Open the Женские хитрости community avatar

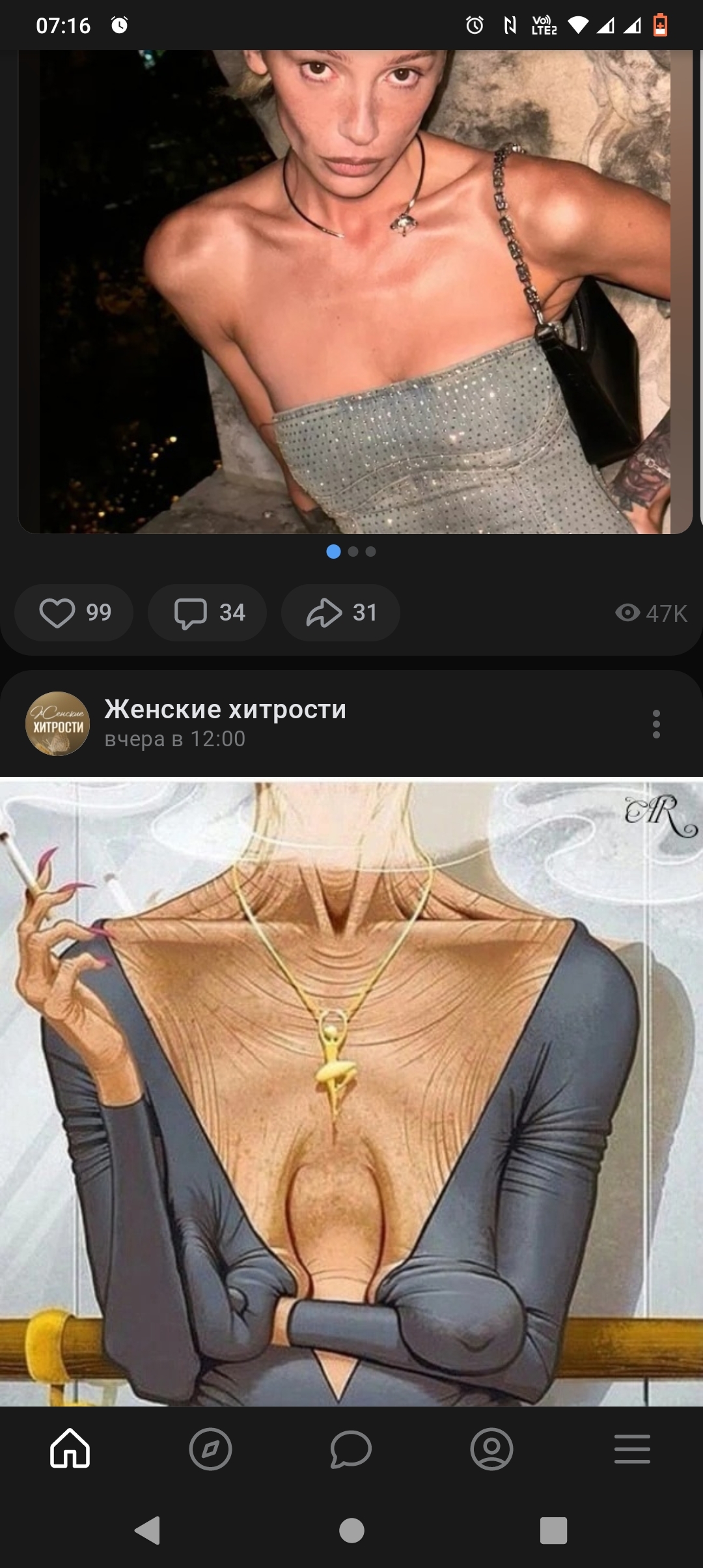click(57, 723)
